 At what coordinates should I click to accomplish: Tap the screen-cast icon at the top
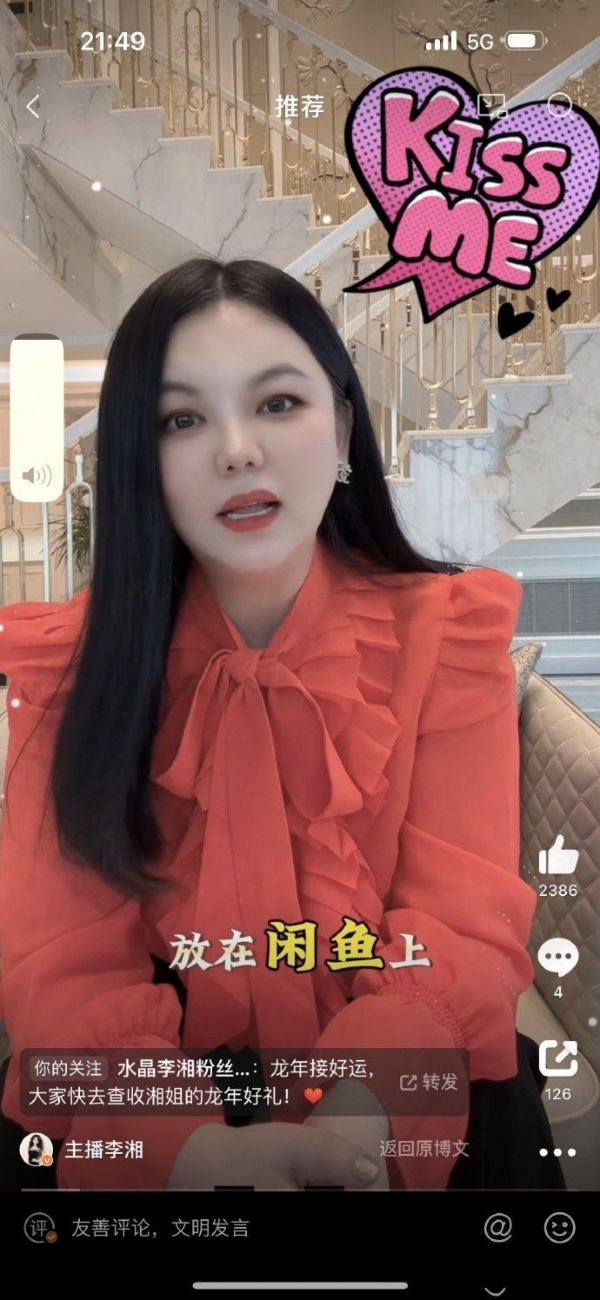(492, 106)
